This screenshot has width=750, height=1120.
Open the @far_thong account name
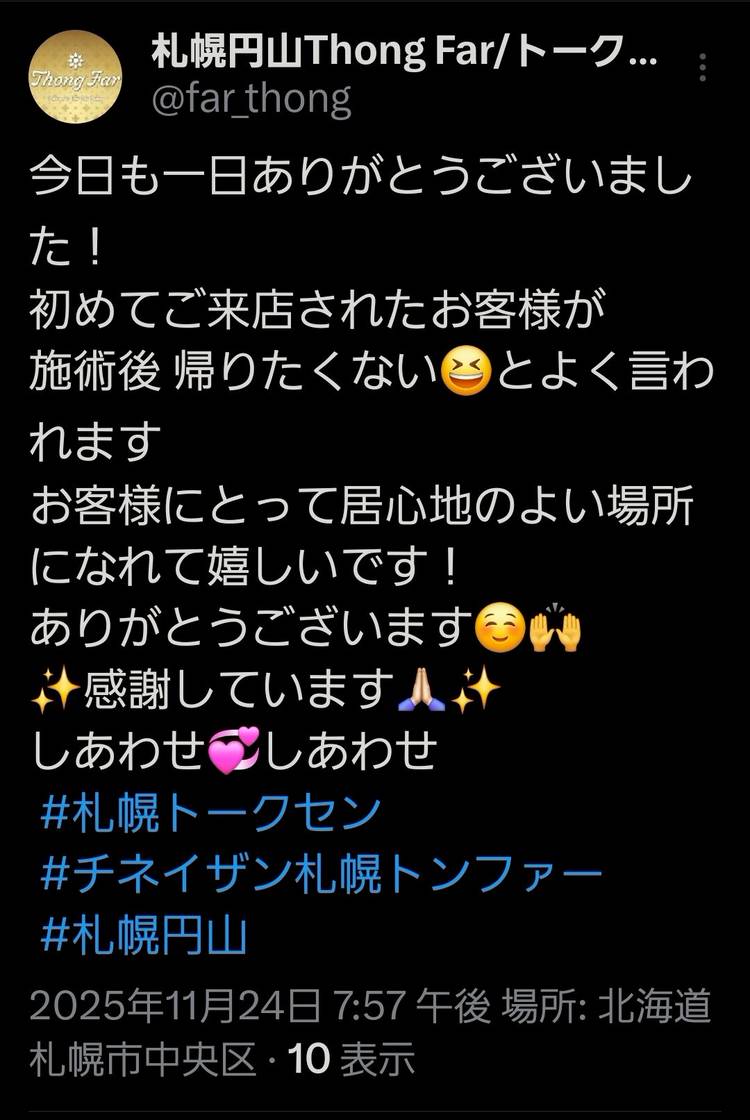point(250,100)
